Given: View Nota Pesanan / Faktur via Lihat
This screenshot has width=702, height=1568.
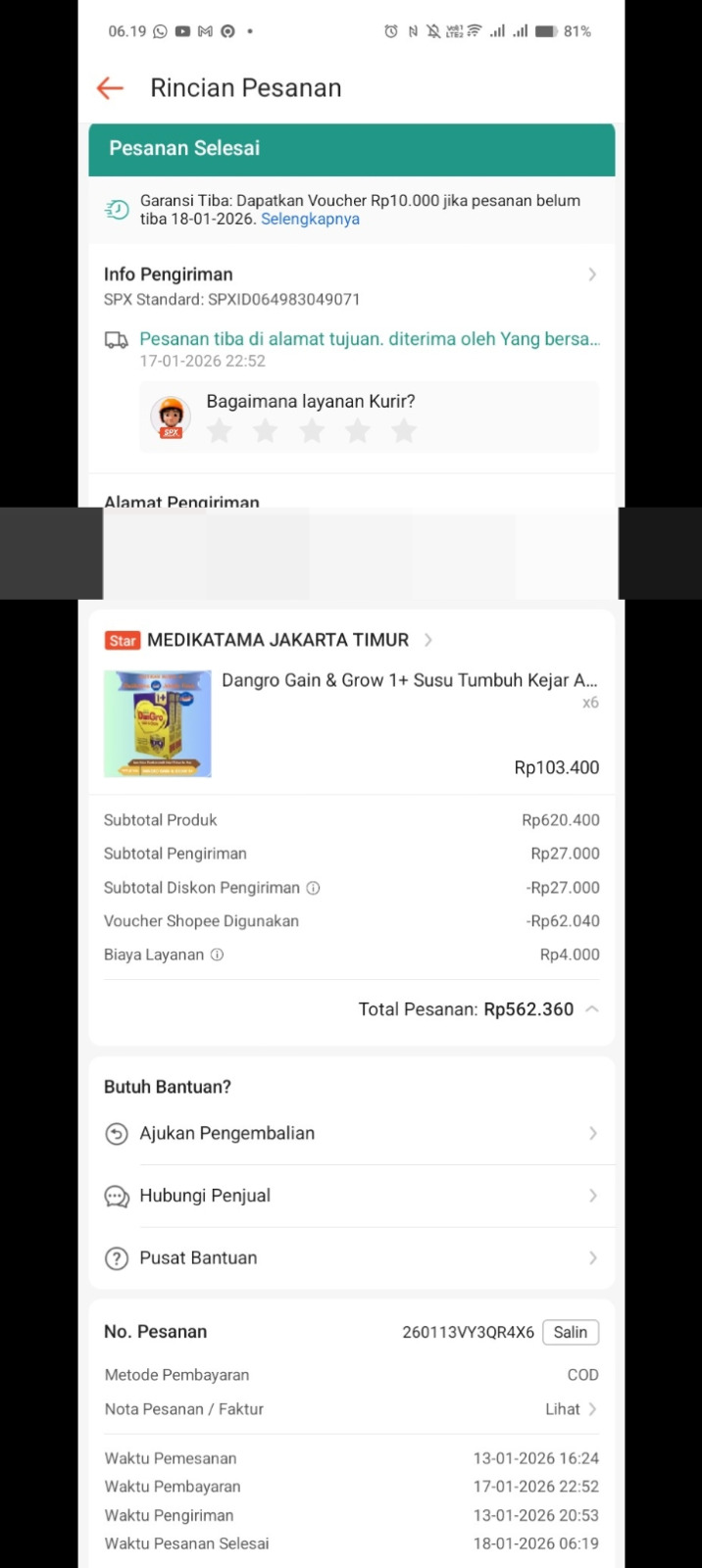Looking at the screenshot, I should tap(571, 1409).
